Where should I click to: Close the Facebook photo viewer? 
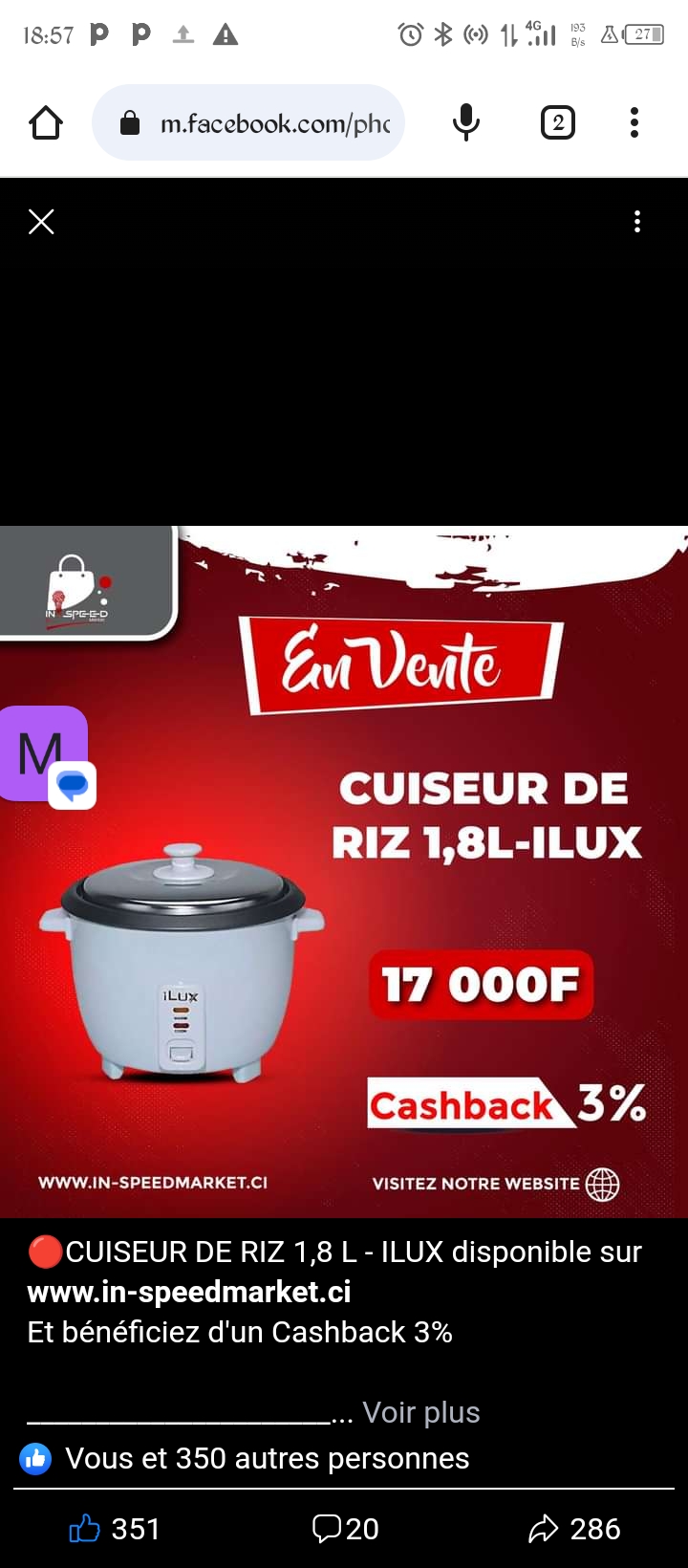[x=41, y=222]
